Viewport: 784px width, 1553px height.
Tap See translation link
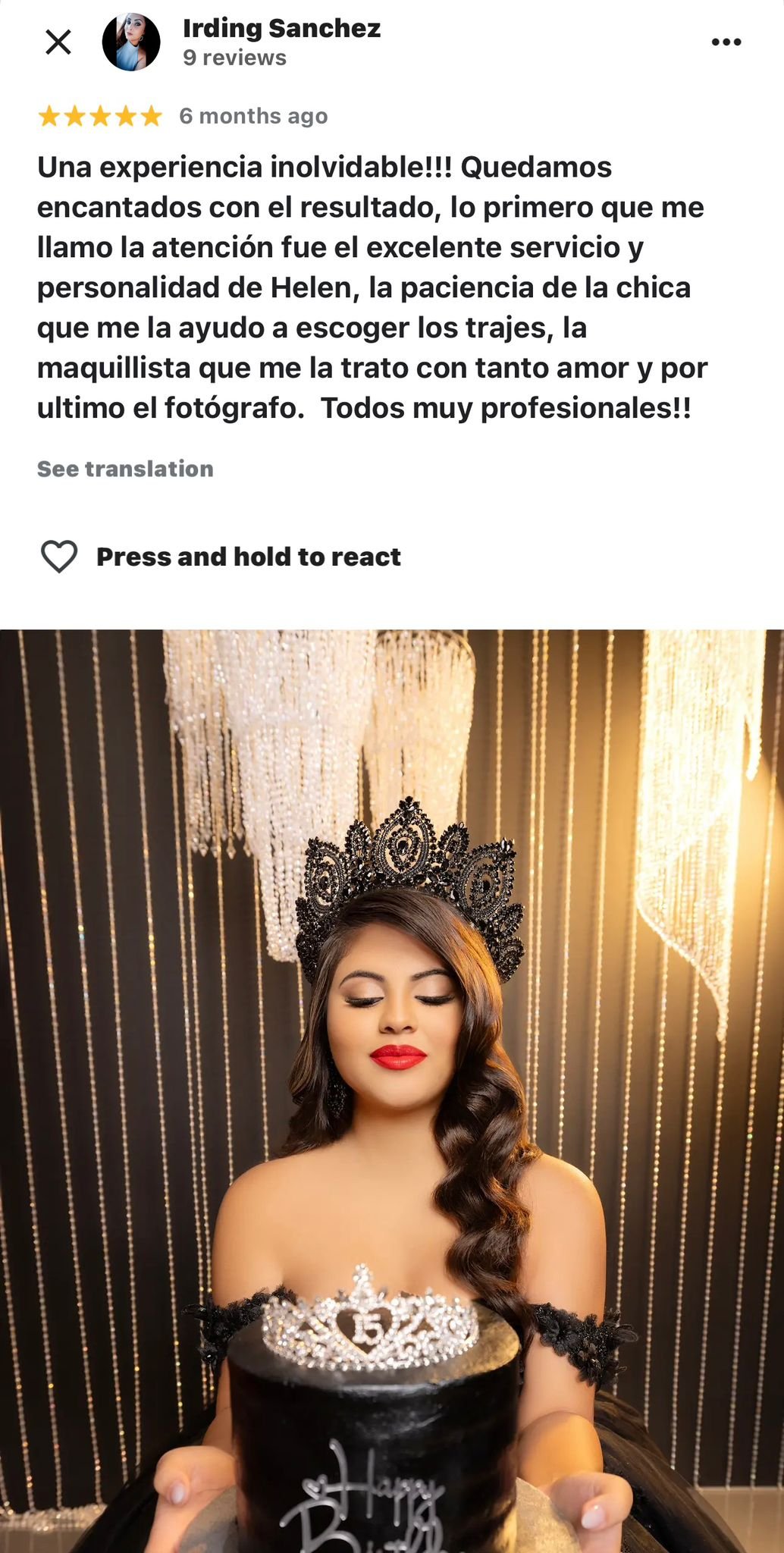(x=125, y=469)
